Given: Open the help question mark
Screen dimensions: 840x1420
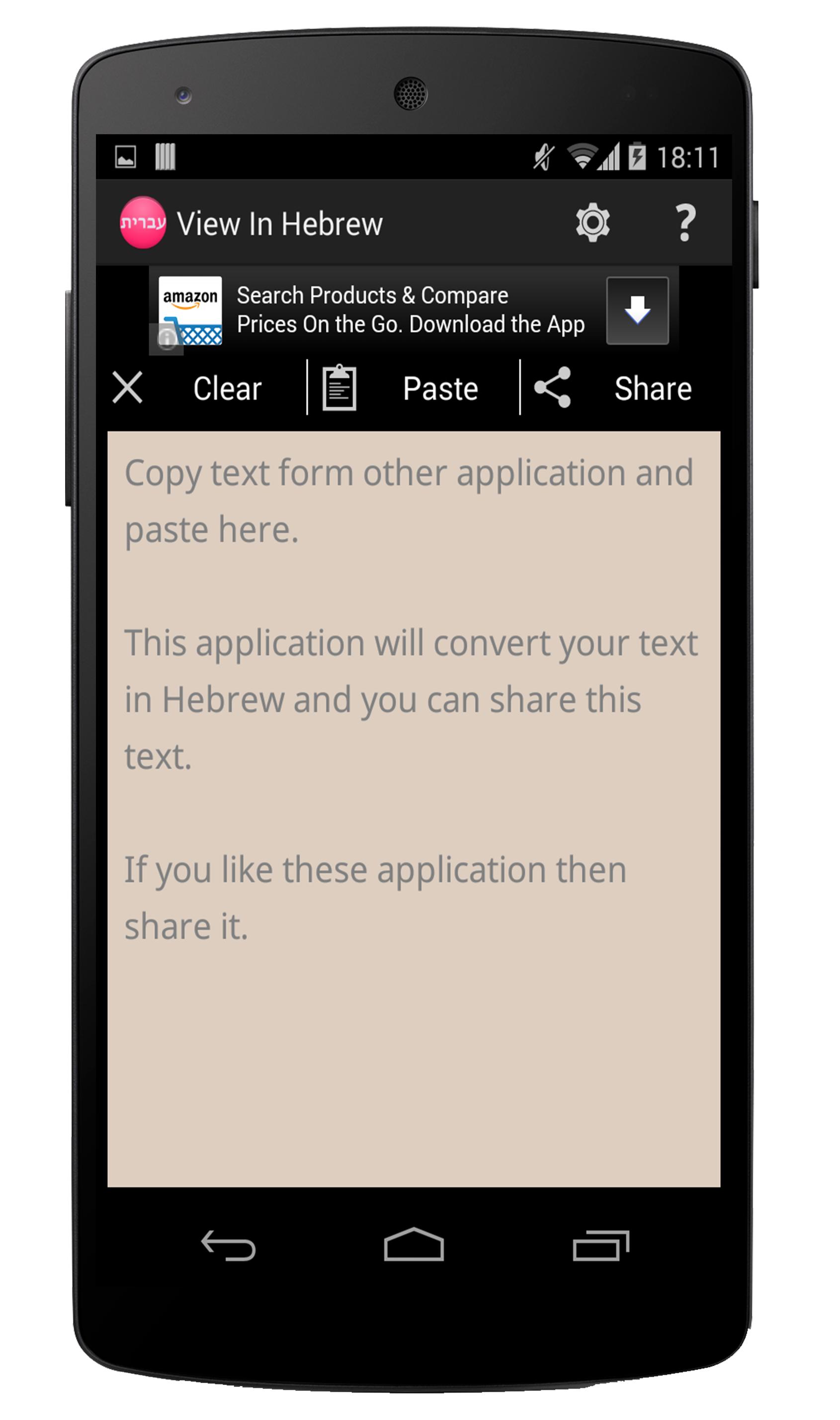Looking at the screenshot, I should coord(685,223).
